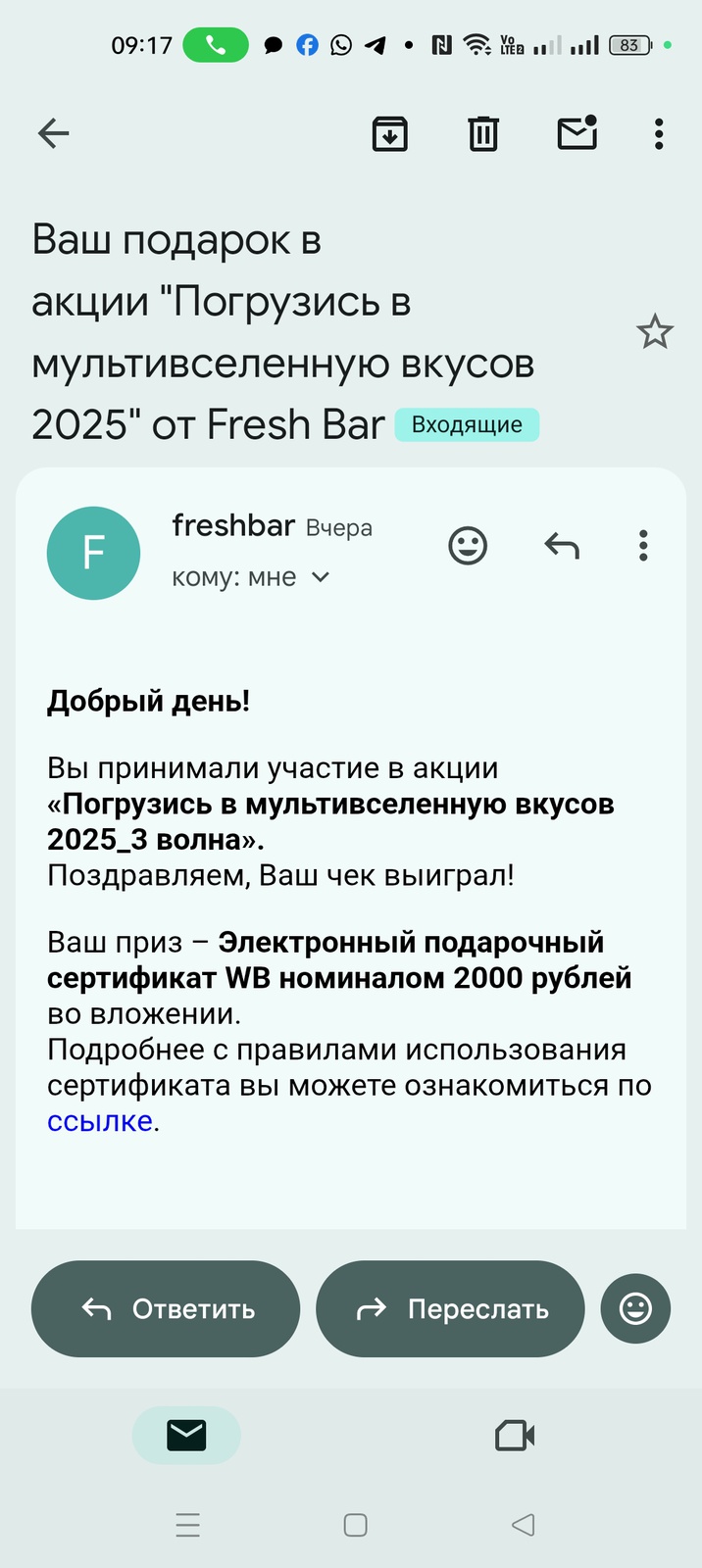Star this Fresh Bar email
Viewport: 702px width, 1568px height.
point(655,333)
